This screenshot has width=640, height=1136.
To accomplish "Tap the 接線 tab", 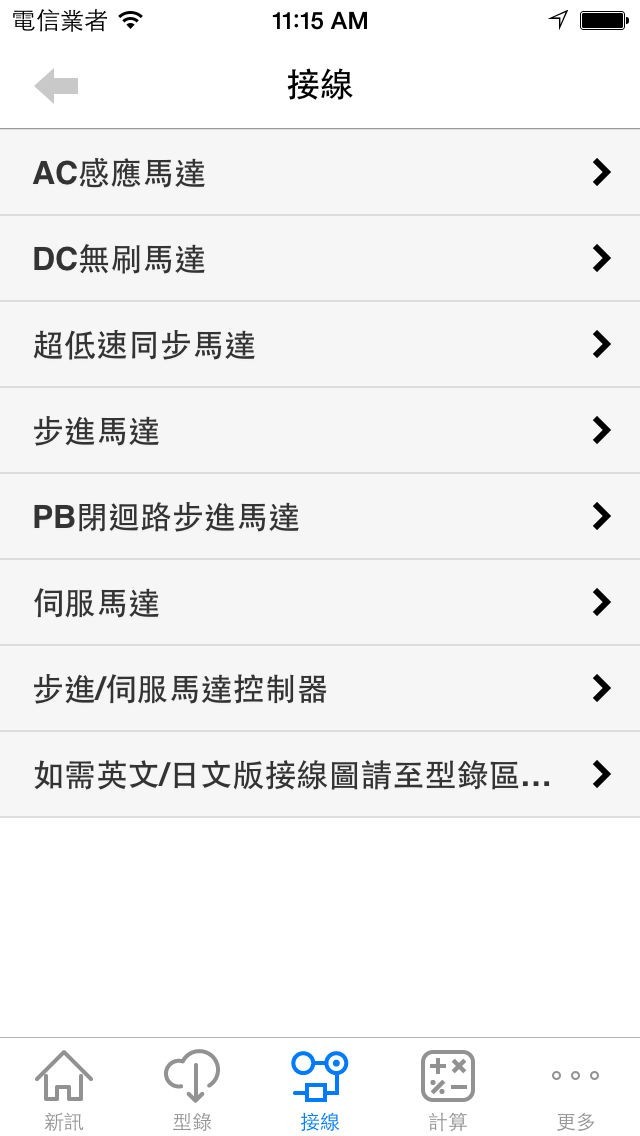I will coord(320,1090).
